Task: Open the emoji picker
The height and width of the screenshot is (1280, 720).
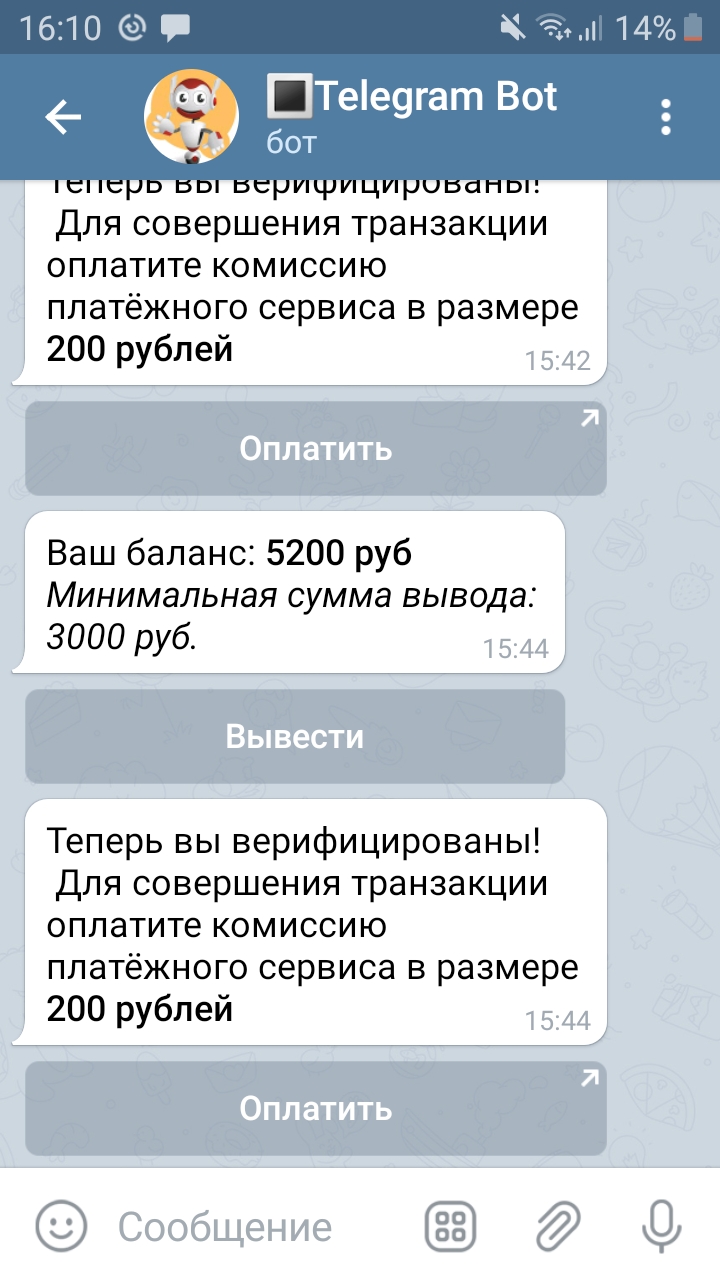Action: 61,1226
